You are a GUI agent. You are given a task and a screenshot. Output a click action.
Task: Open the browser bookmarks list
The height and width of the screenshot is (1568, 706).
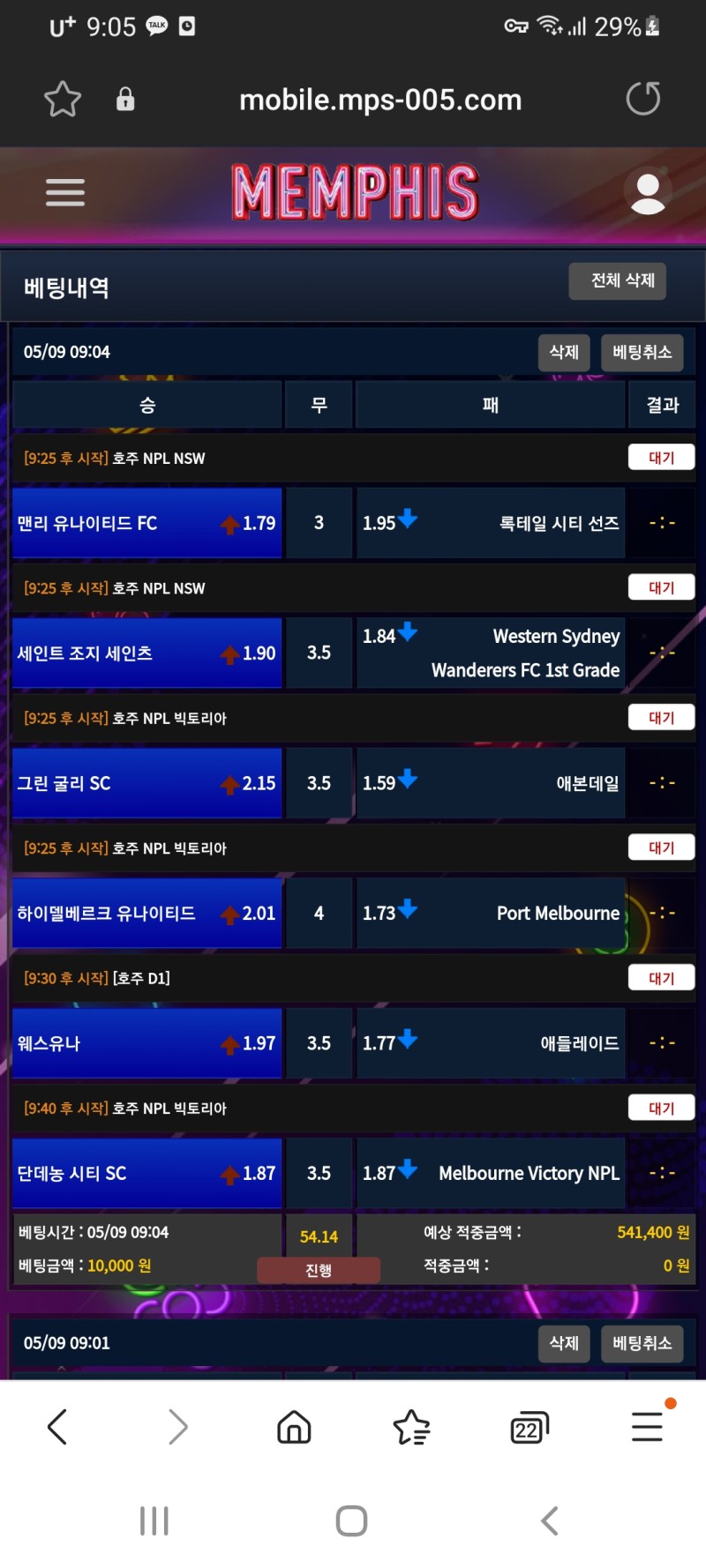(x=411, y=1426)
